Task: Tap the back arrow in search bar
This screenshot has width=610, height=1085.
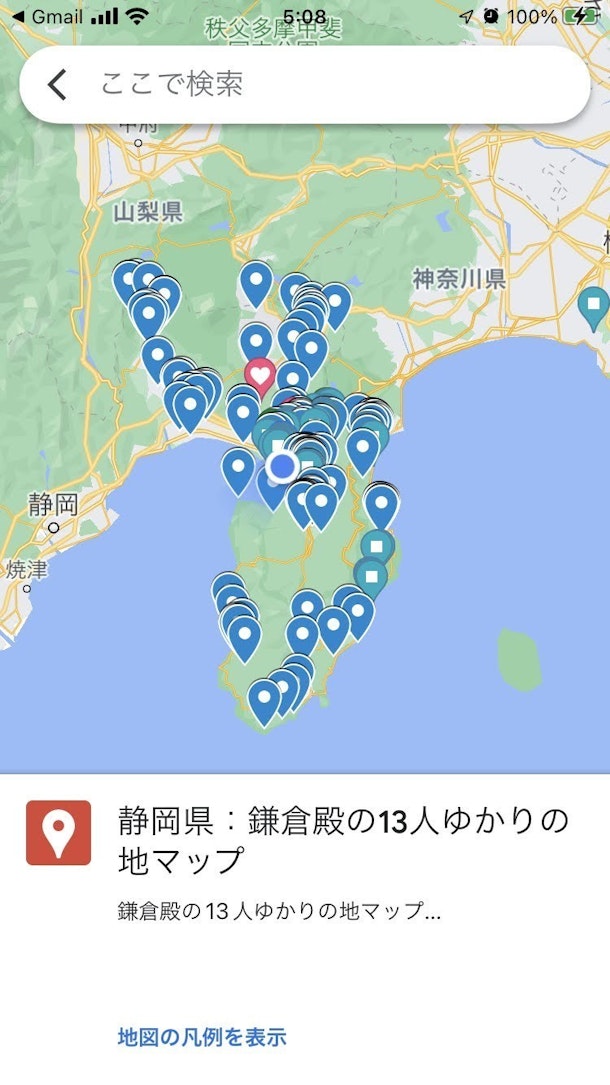Action: tap(57, 84)
